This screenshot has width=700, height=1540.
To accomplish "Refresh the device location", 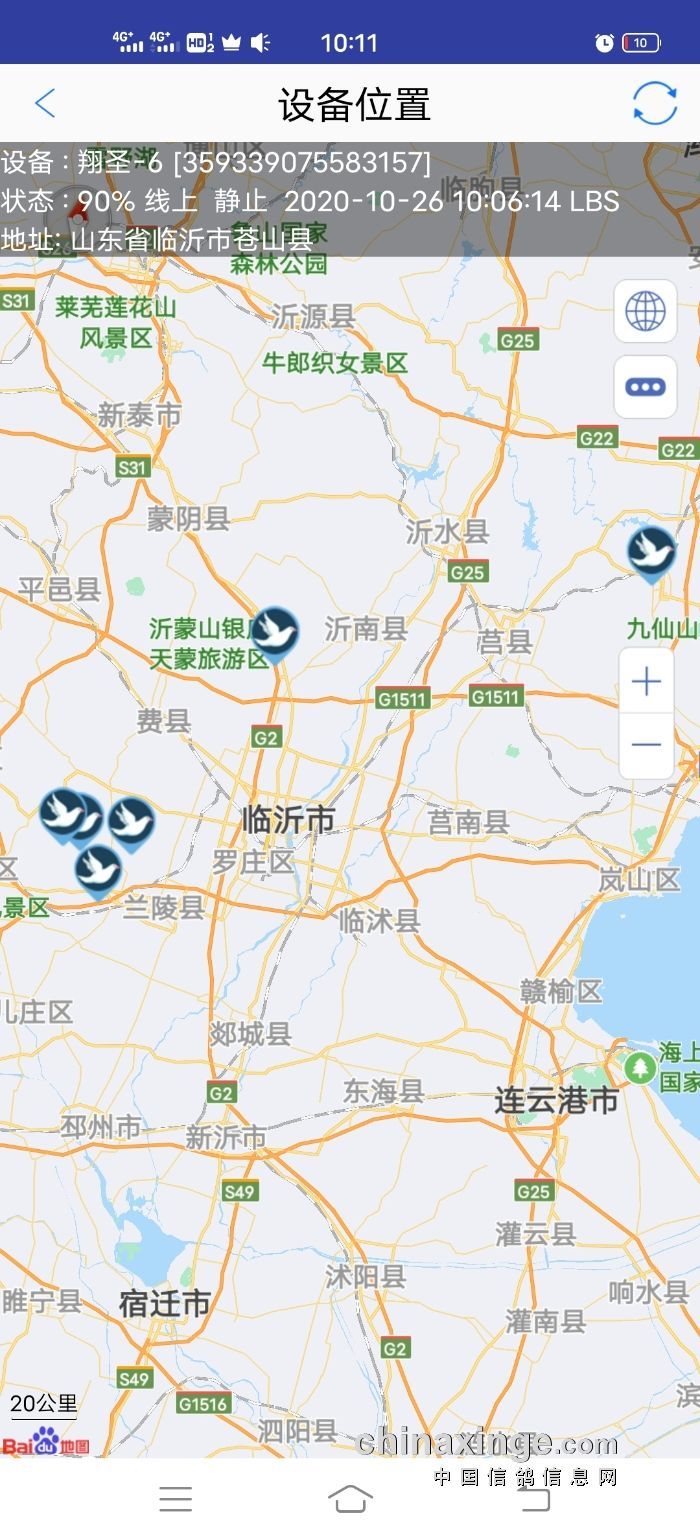I will tap(655, 103).
